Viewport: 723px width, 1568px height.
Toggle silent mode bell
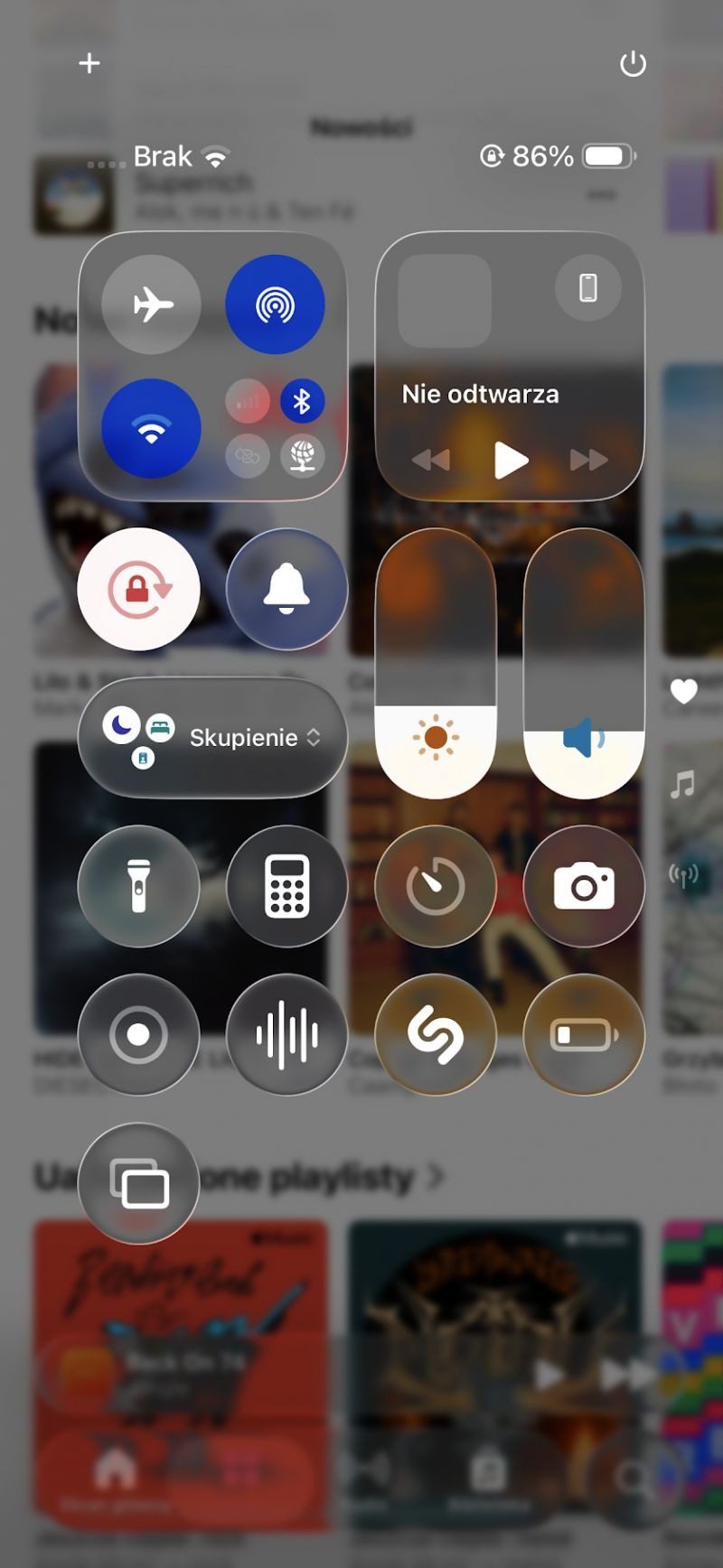pyautogui.click(x=286, y=589)
